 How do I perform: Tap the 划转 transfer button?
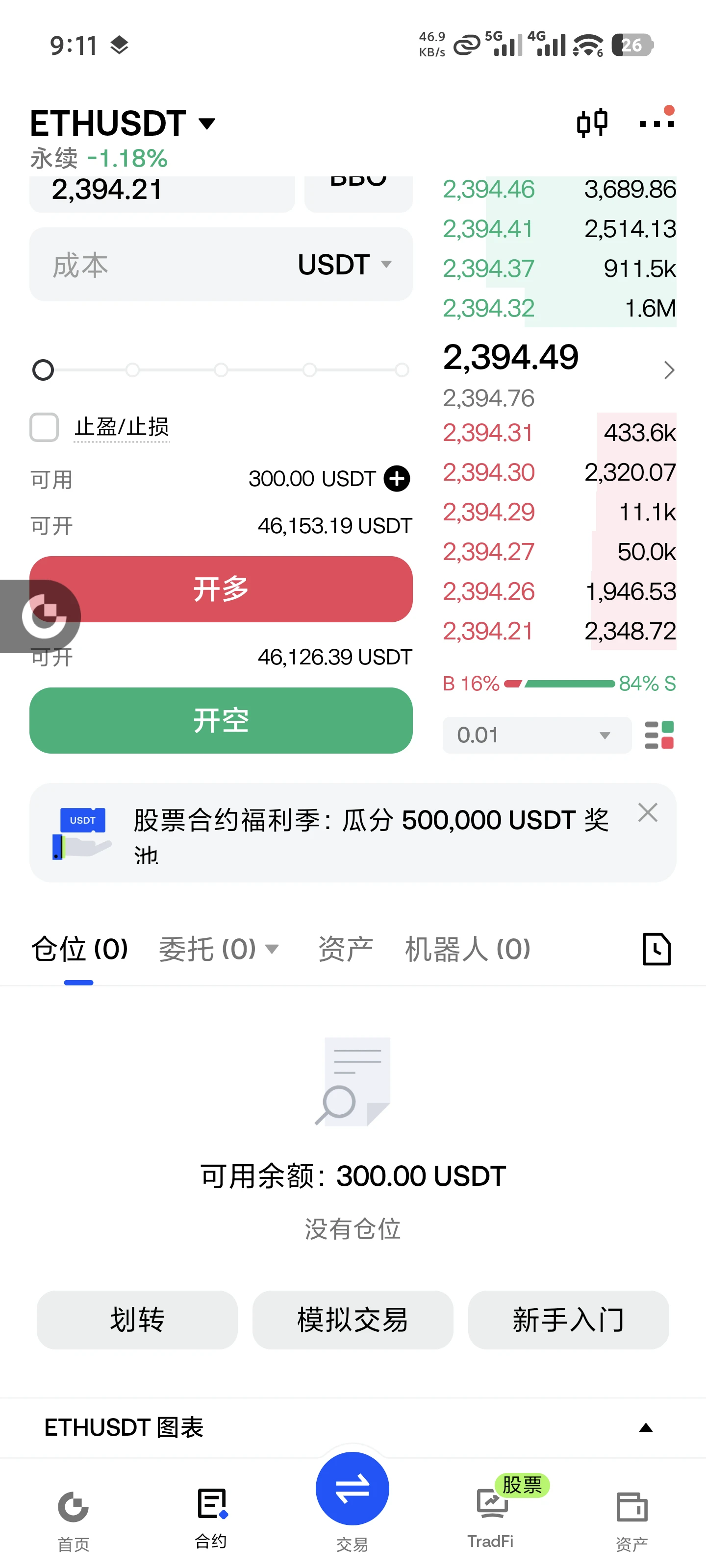pyautogui.click(x=137, y=1320)
